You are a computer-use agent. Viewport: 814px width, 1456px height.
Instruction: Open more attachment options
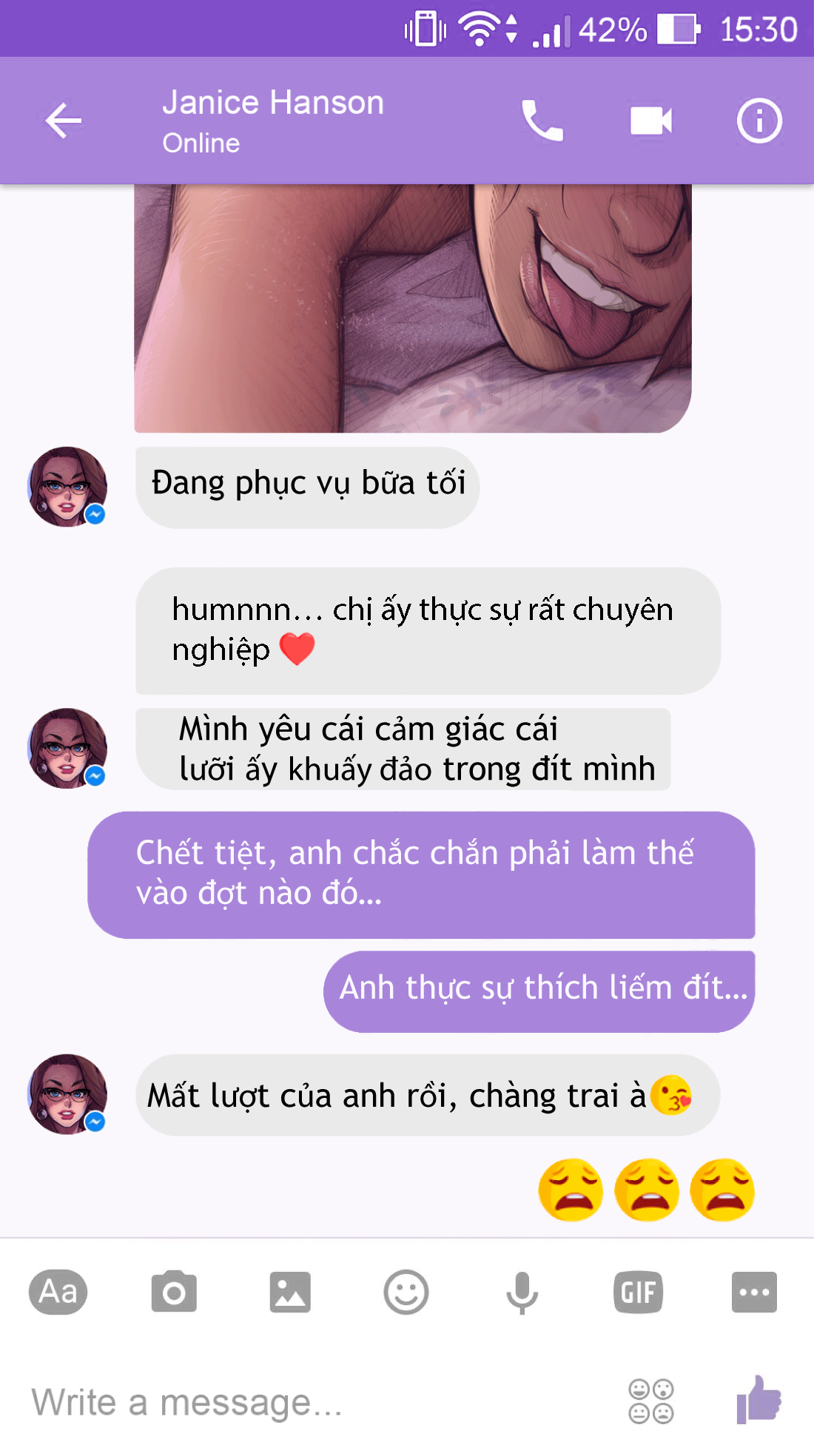pyautogui.click(x=753, y=1292)
